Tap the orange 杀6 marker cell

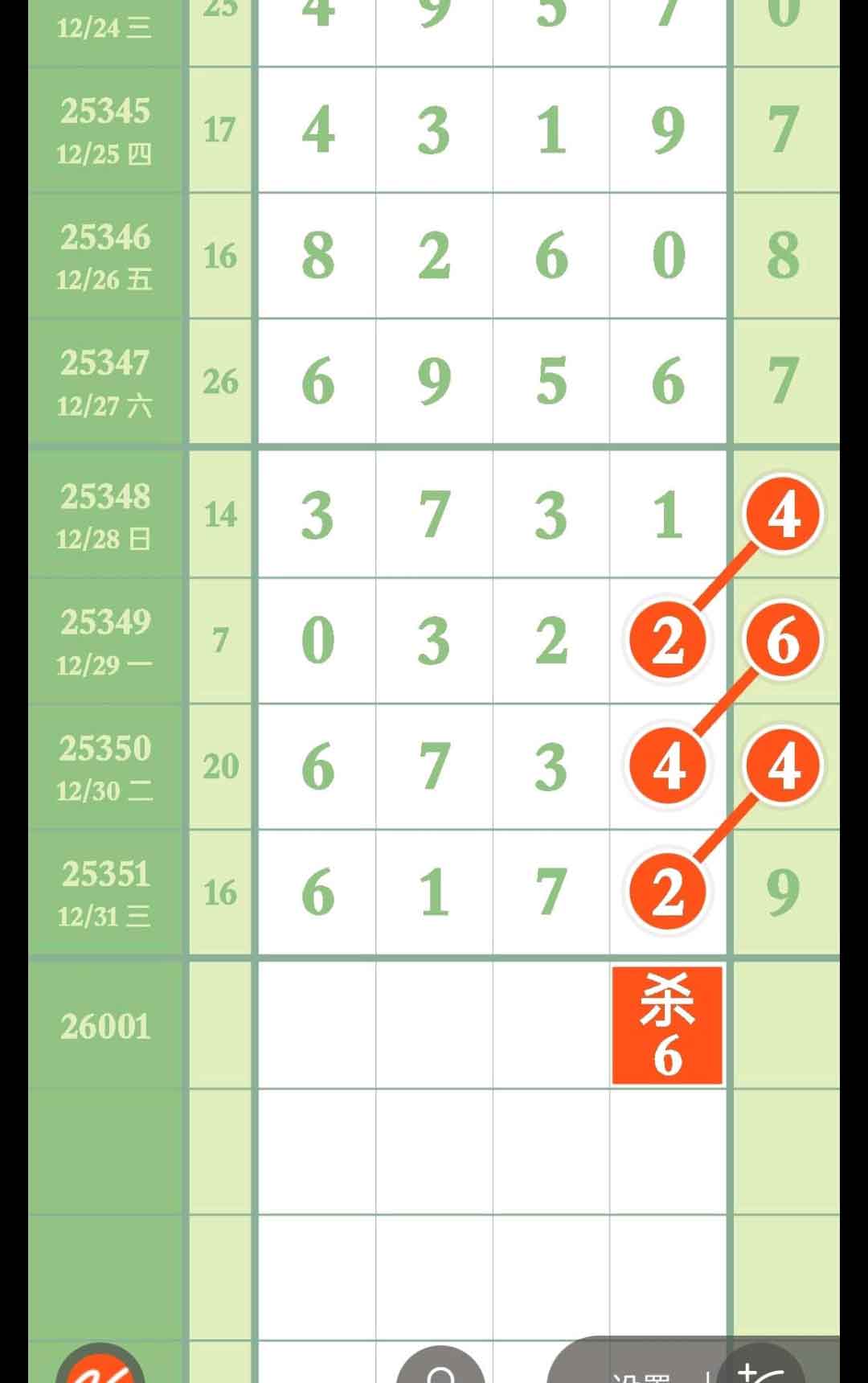[667, 1026]
